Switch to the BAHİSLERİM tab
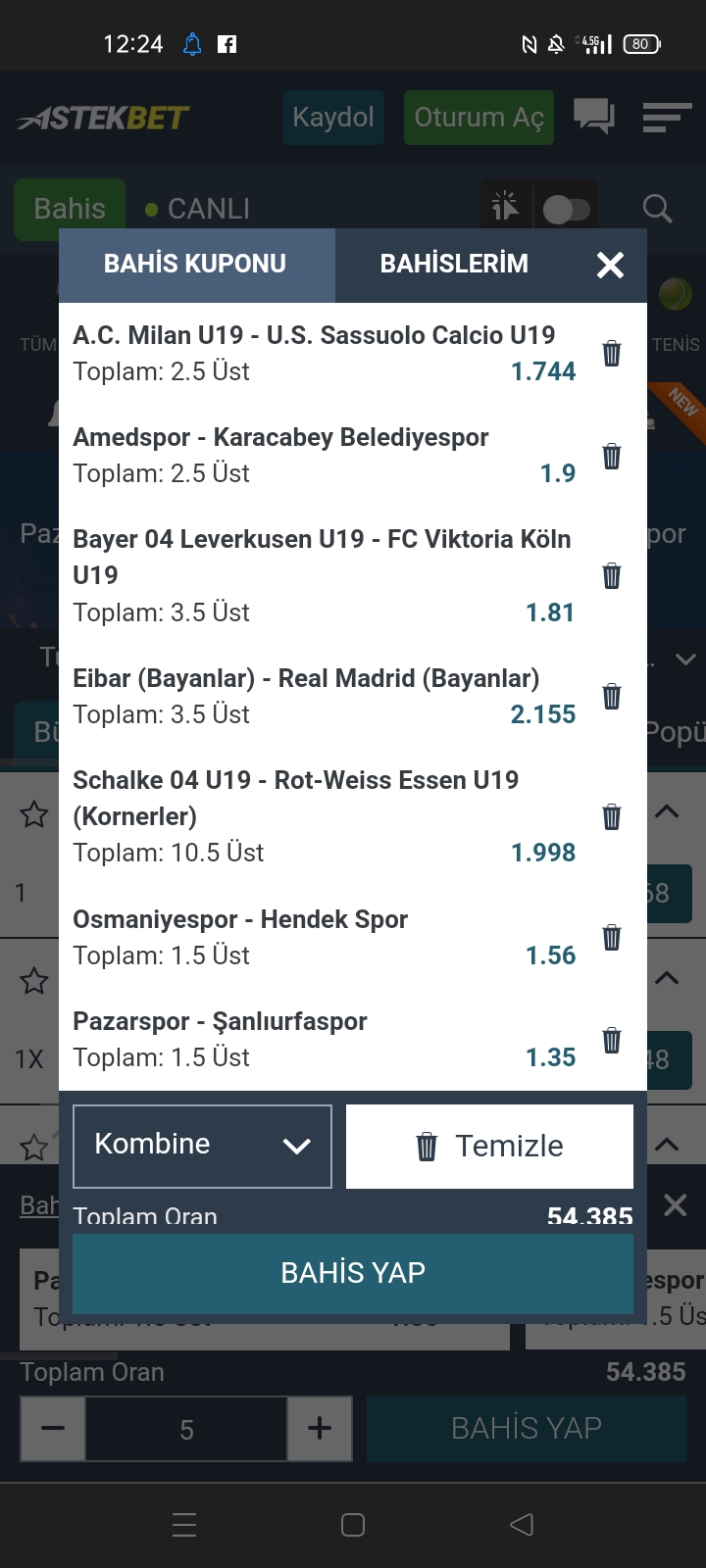This screenshot has width=706, height=1568. 454,264
